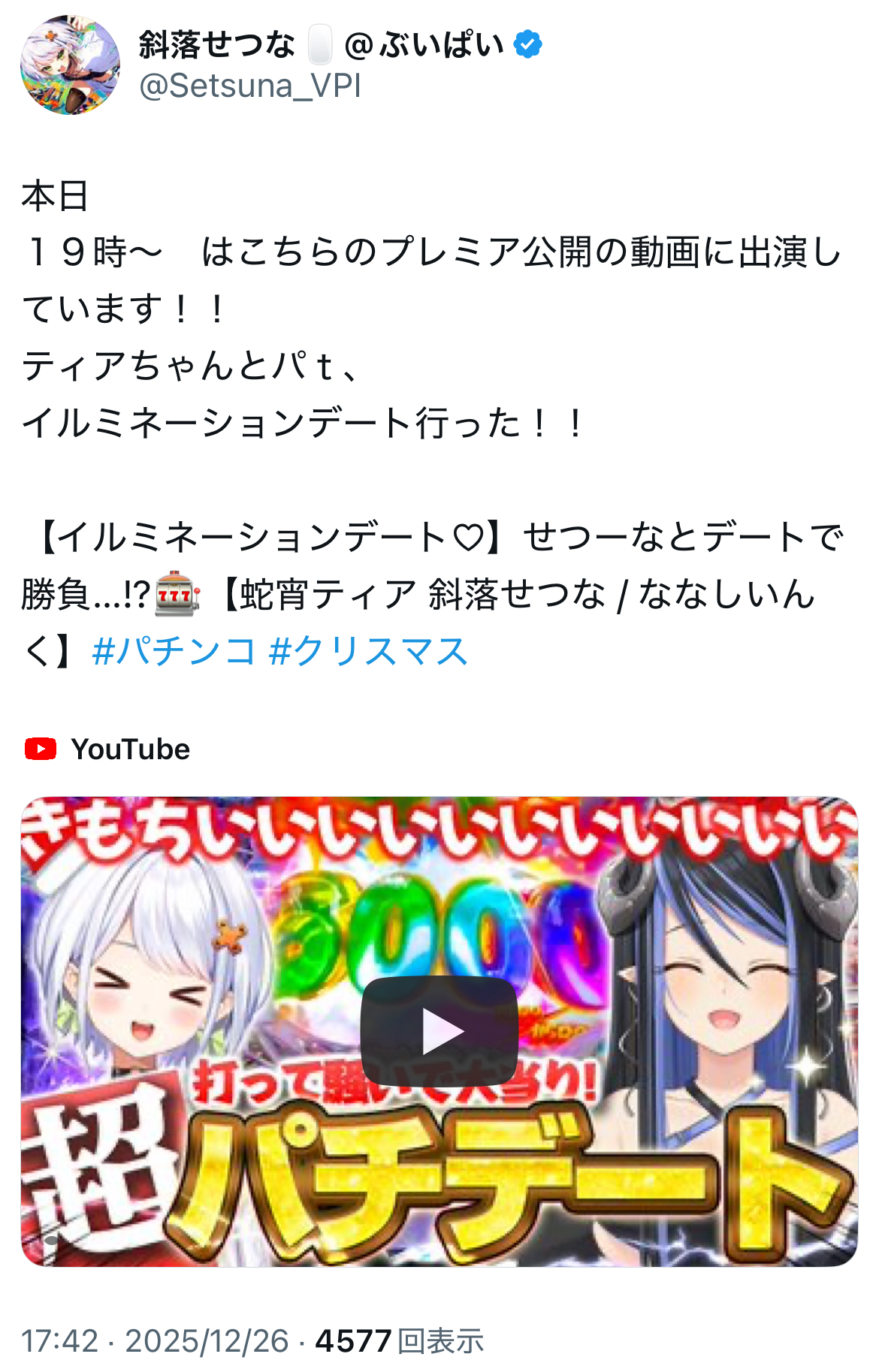Open the tweet timestamp 17:42 · 2025/12/26
Viewport: 879px width, 1372px height.
click(155, 1340)
